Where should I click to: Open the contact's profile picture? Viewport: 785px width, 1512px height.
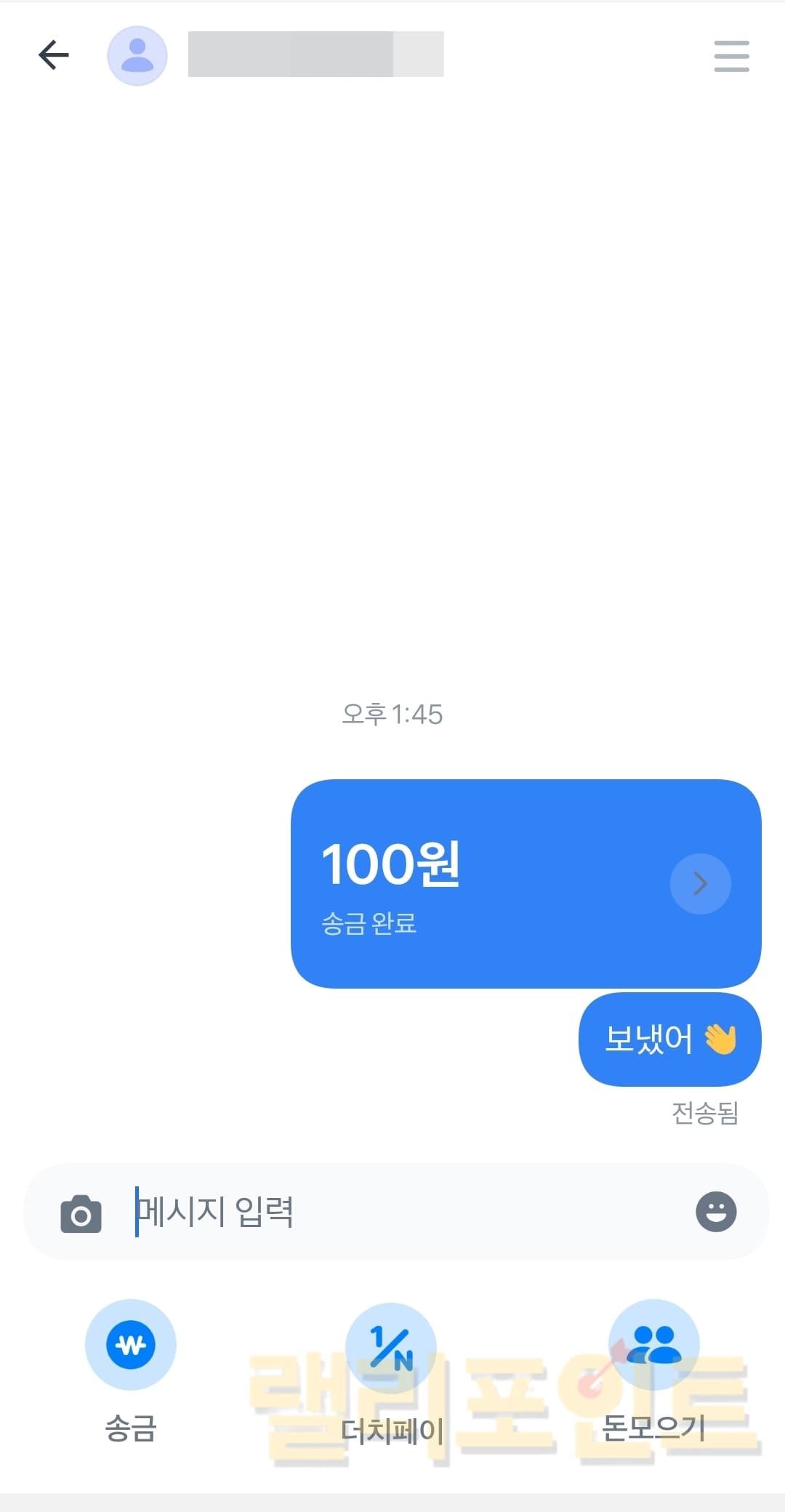coord(137,55)
